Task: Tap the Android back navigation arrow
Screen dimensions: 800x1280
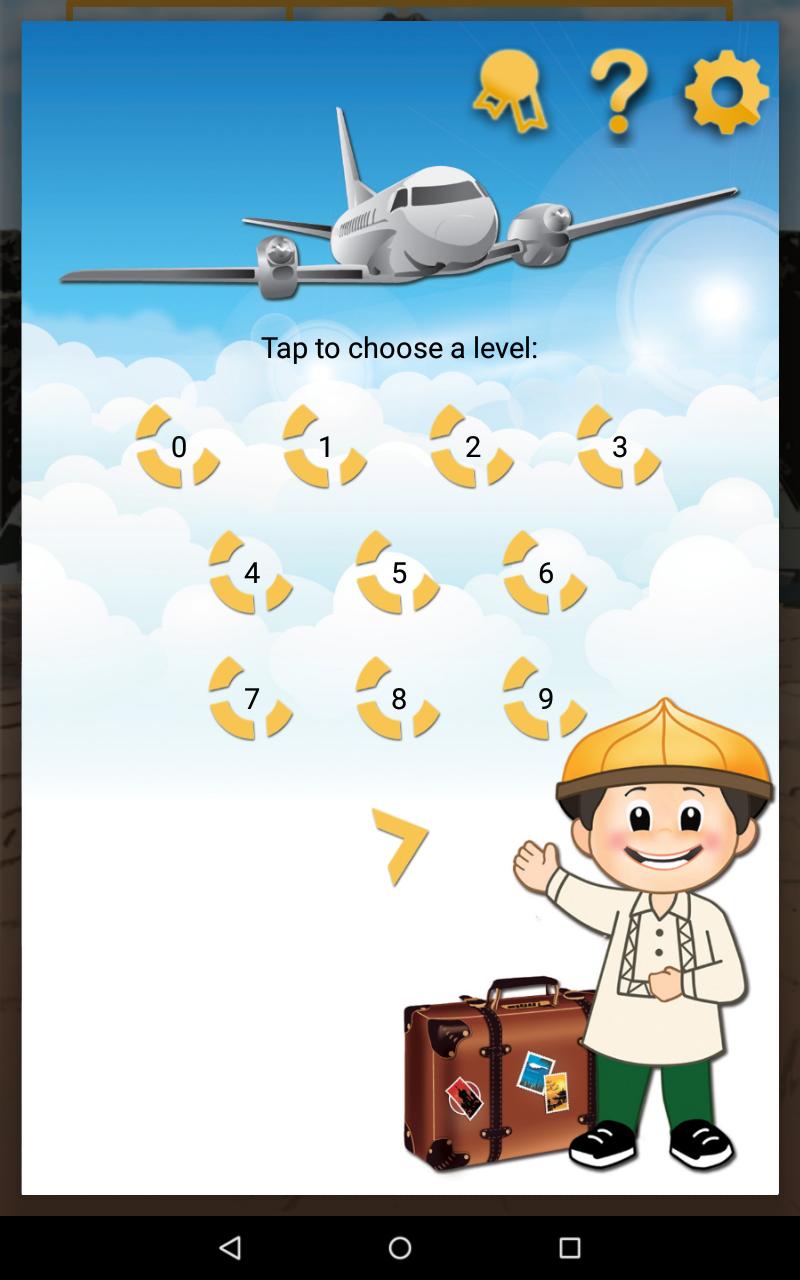Action: (231, 1245)
